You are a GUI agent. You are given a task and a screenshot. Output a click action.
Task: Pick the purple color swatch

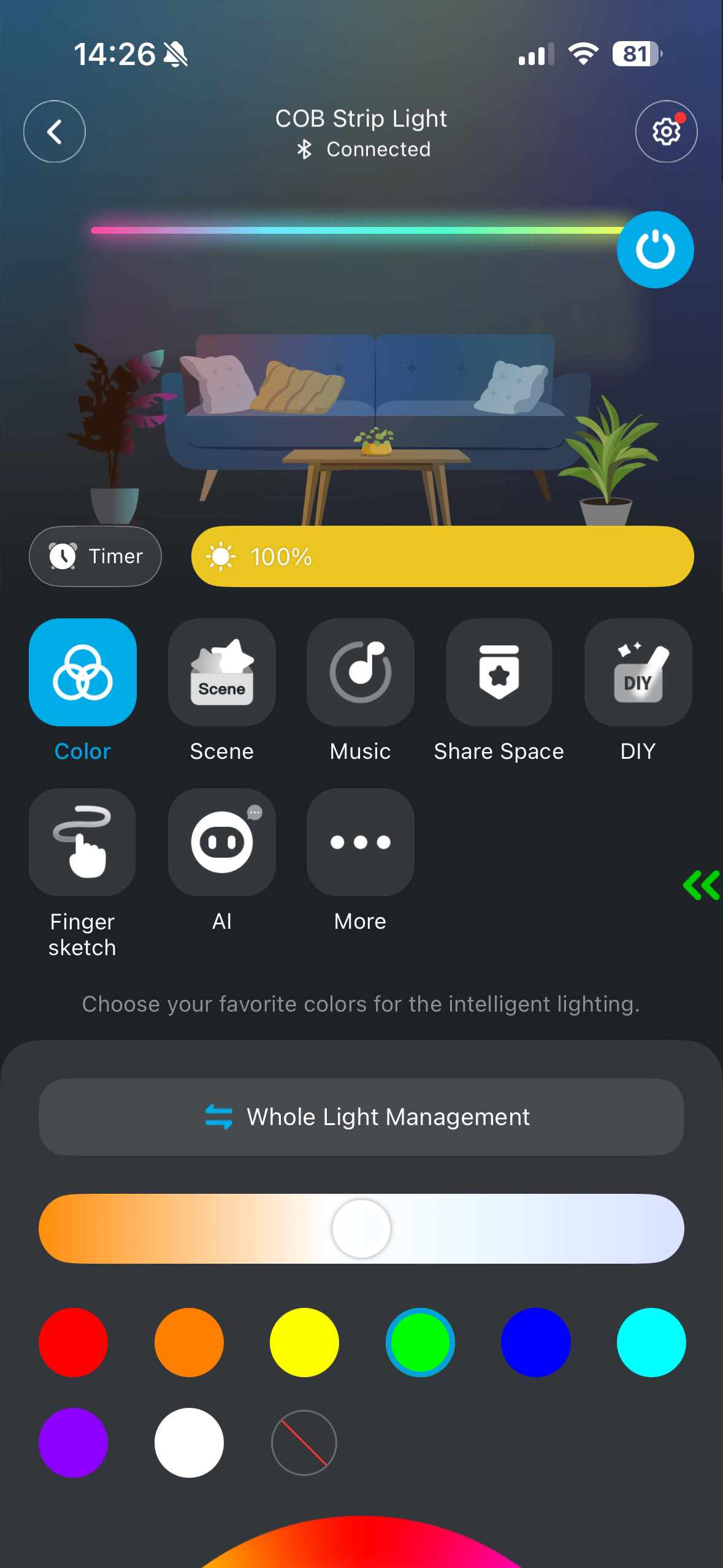click(73, 1443)
